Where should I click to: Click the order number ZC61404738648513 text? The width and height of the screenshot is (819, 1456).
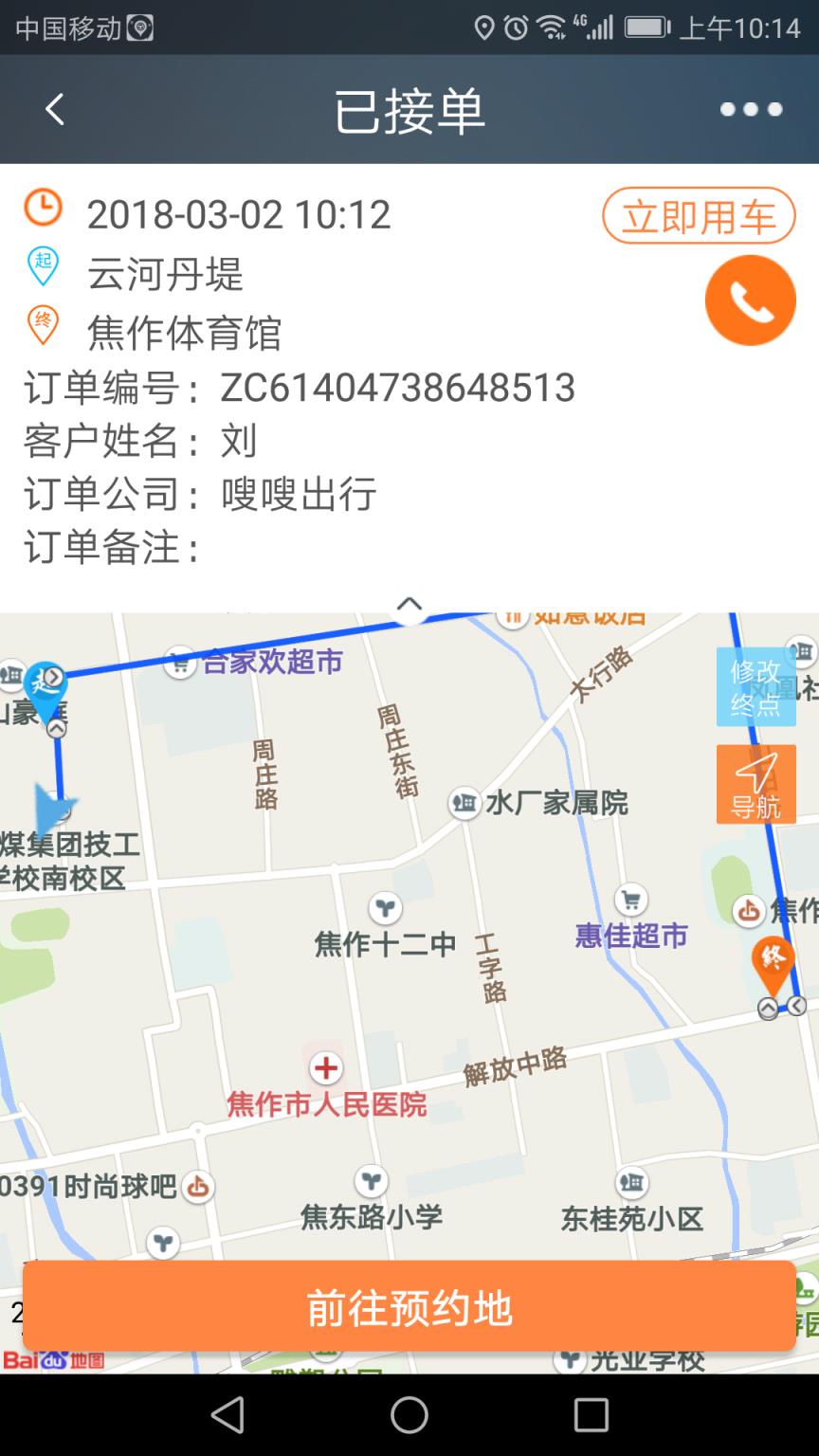pyautogui.click(x=398, y=386)
